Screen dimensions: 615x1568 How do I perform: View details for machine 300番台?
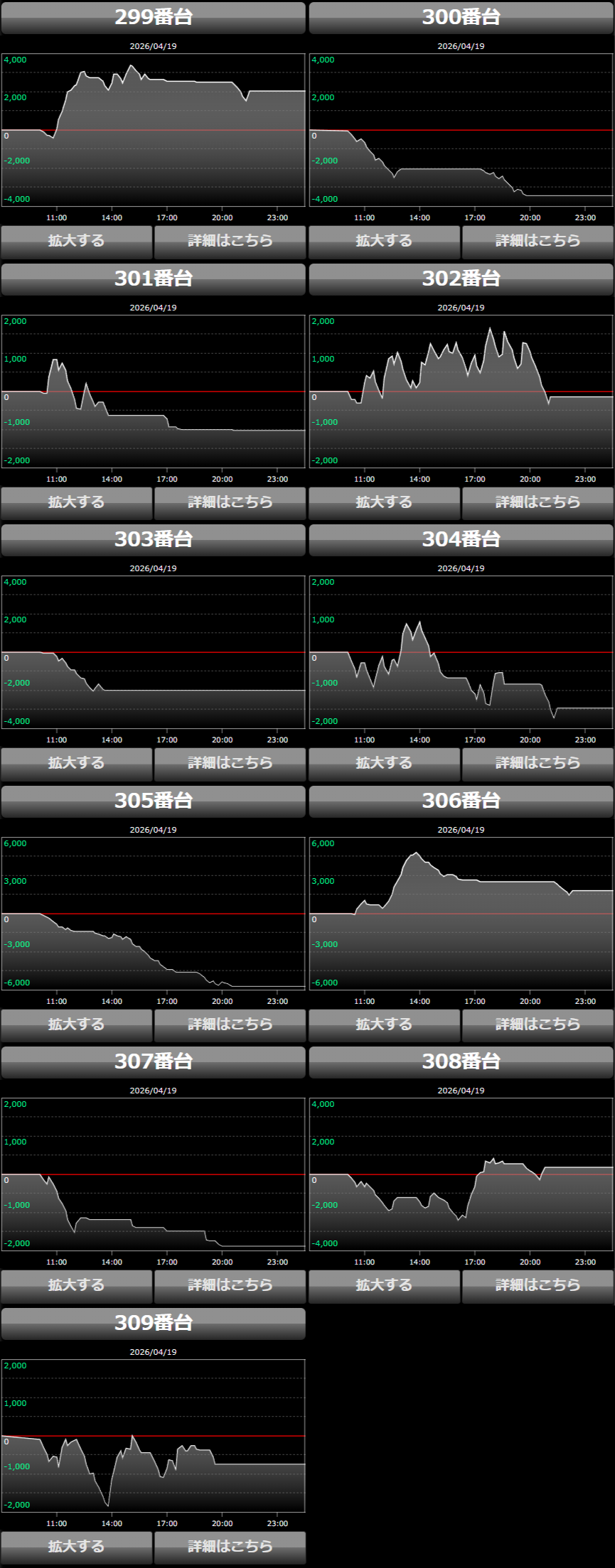538,241
